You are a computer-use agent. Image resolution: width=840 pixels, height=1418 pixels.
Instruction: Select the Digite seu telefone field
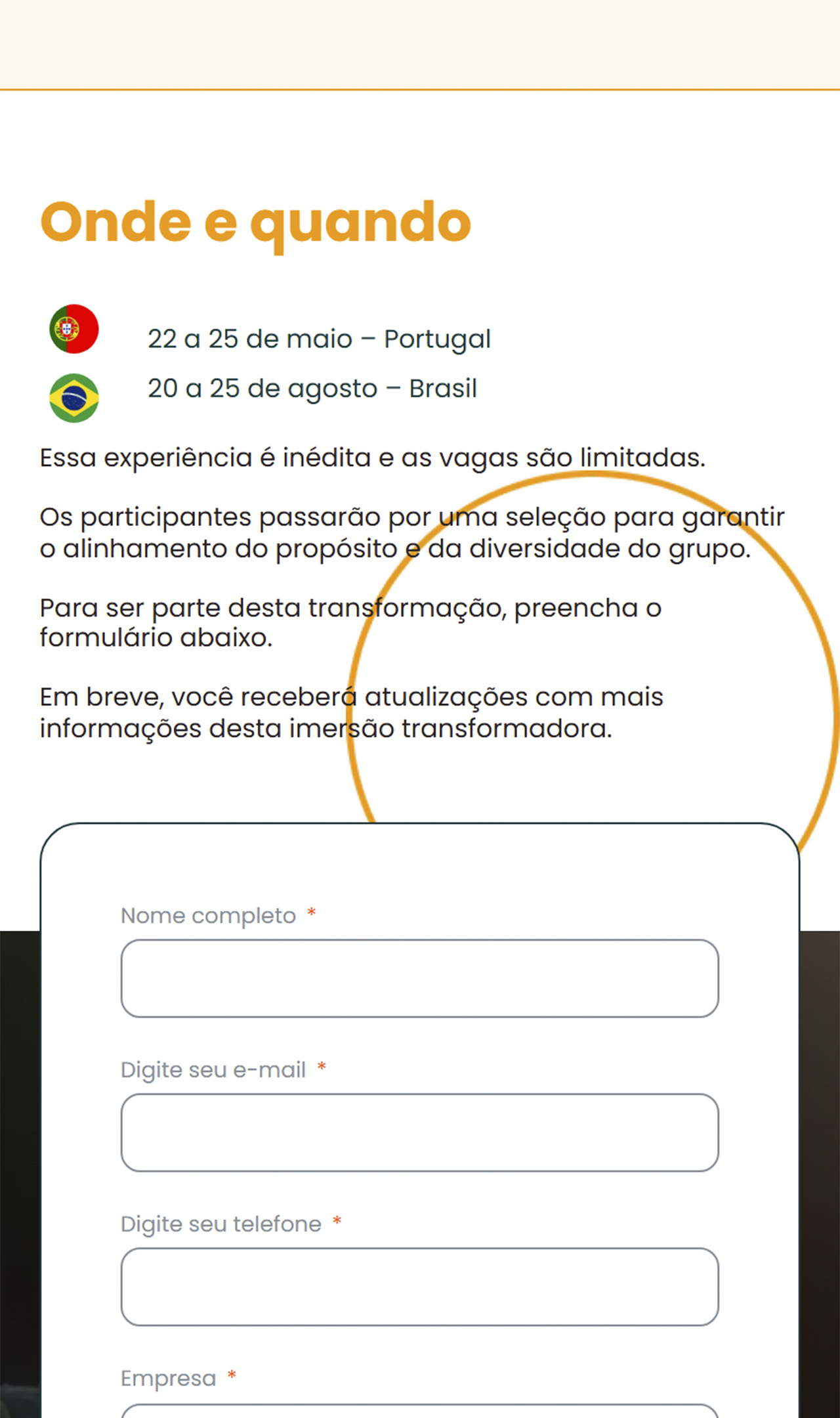[x=419, y=1287]
